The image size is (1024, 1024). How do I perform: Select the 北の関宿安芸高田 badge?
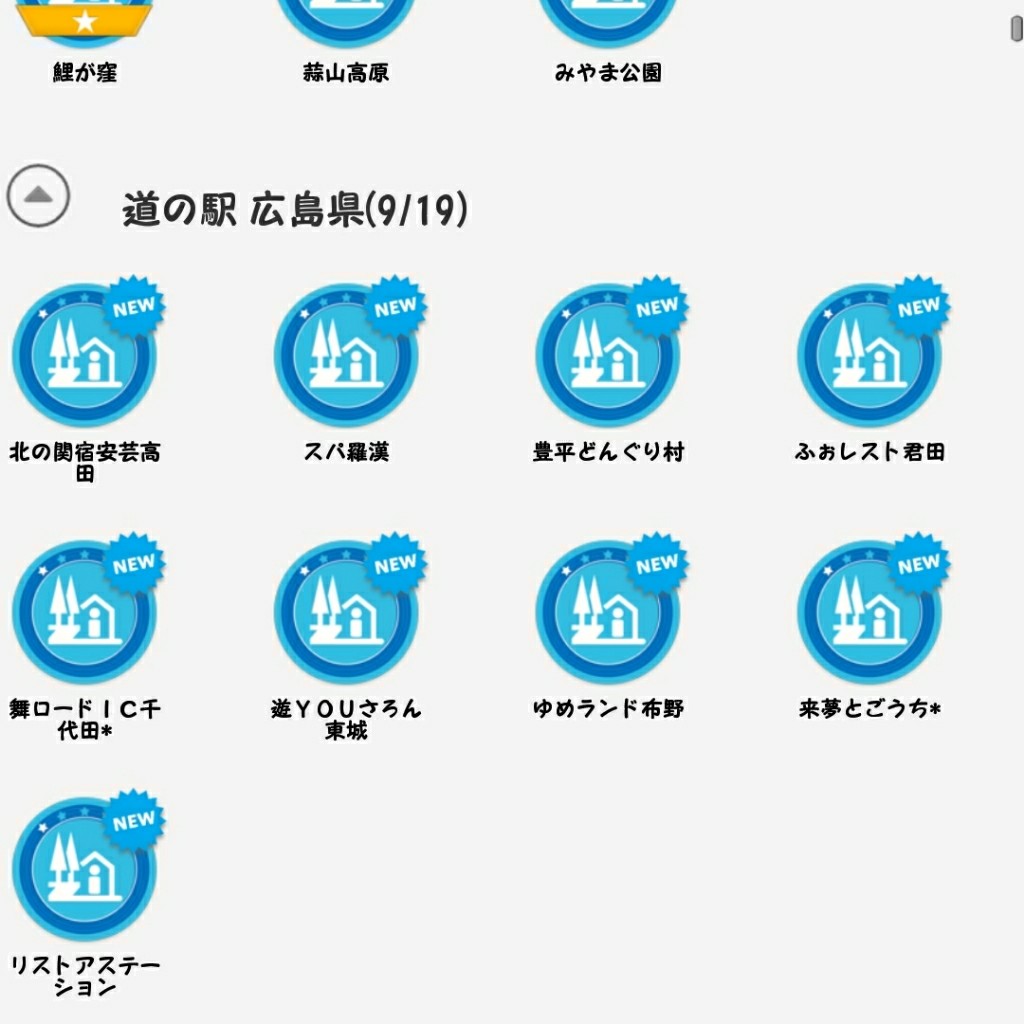[x=85, y=355]
